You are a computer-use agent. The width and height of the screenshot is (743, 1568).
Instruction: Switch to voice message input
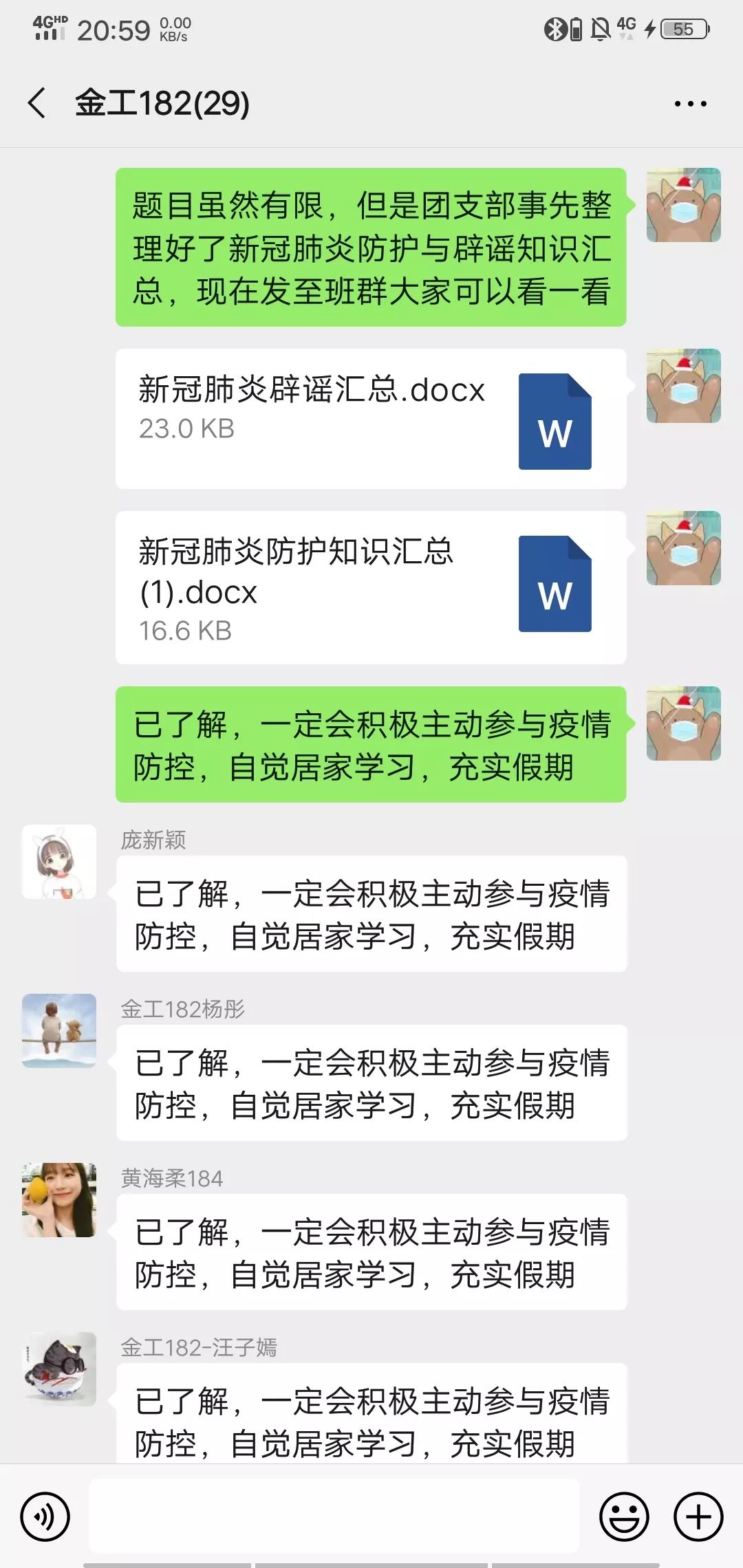point(45,1516)
